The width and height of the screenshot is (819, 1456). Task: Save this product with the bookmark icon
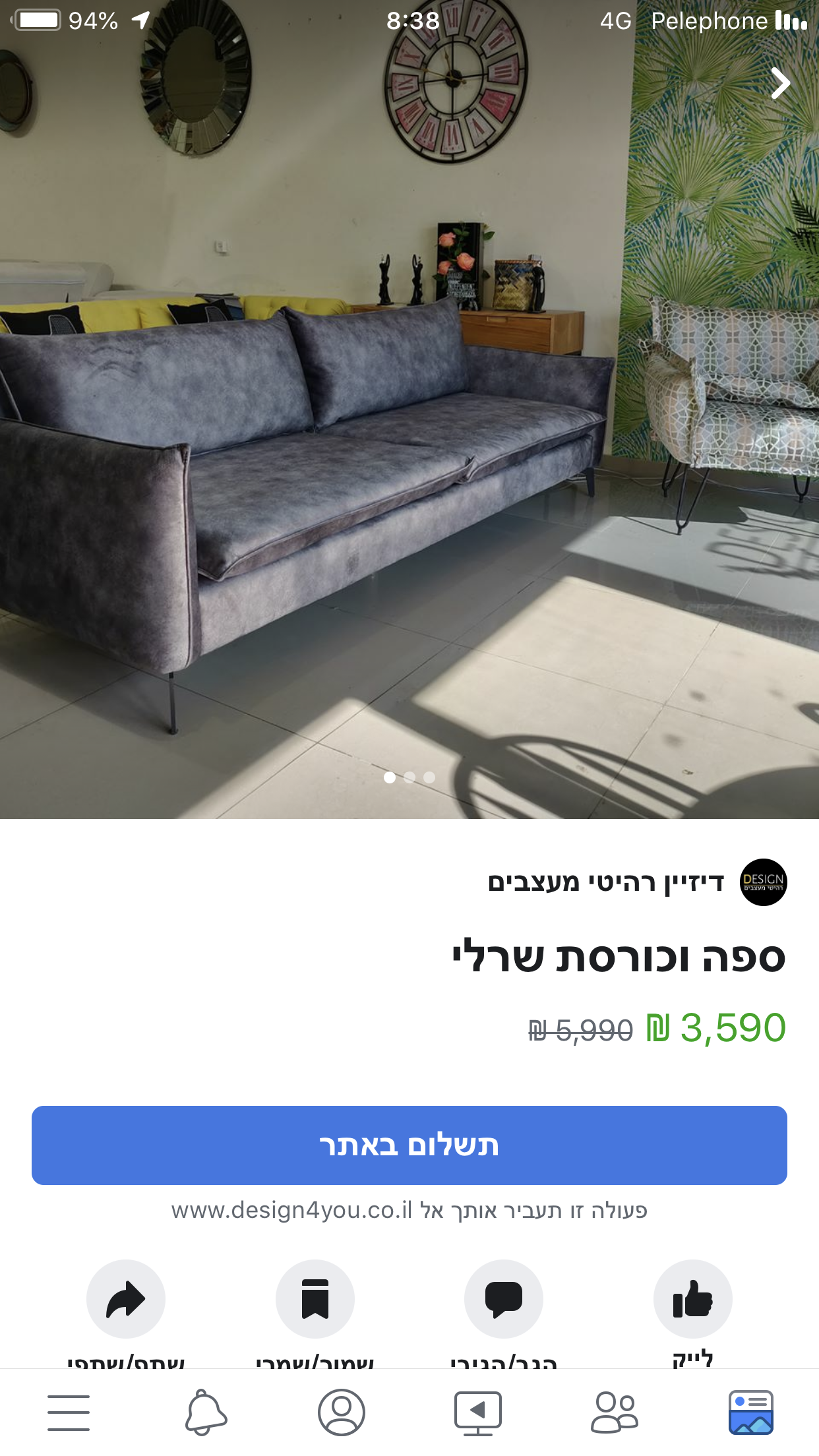point(315,1298)
